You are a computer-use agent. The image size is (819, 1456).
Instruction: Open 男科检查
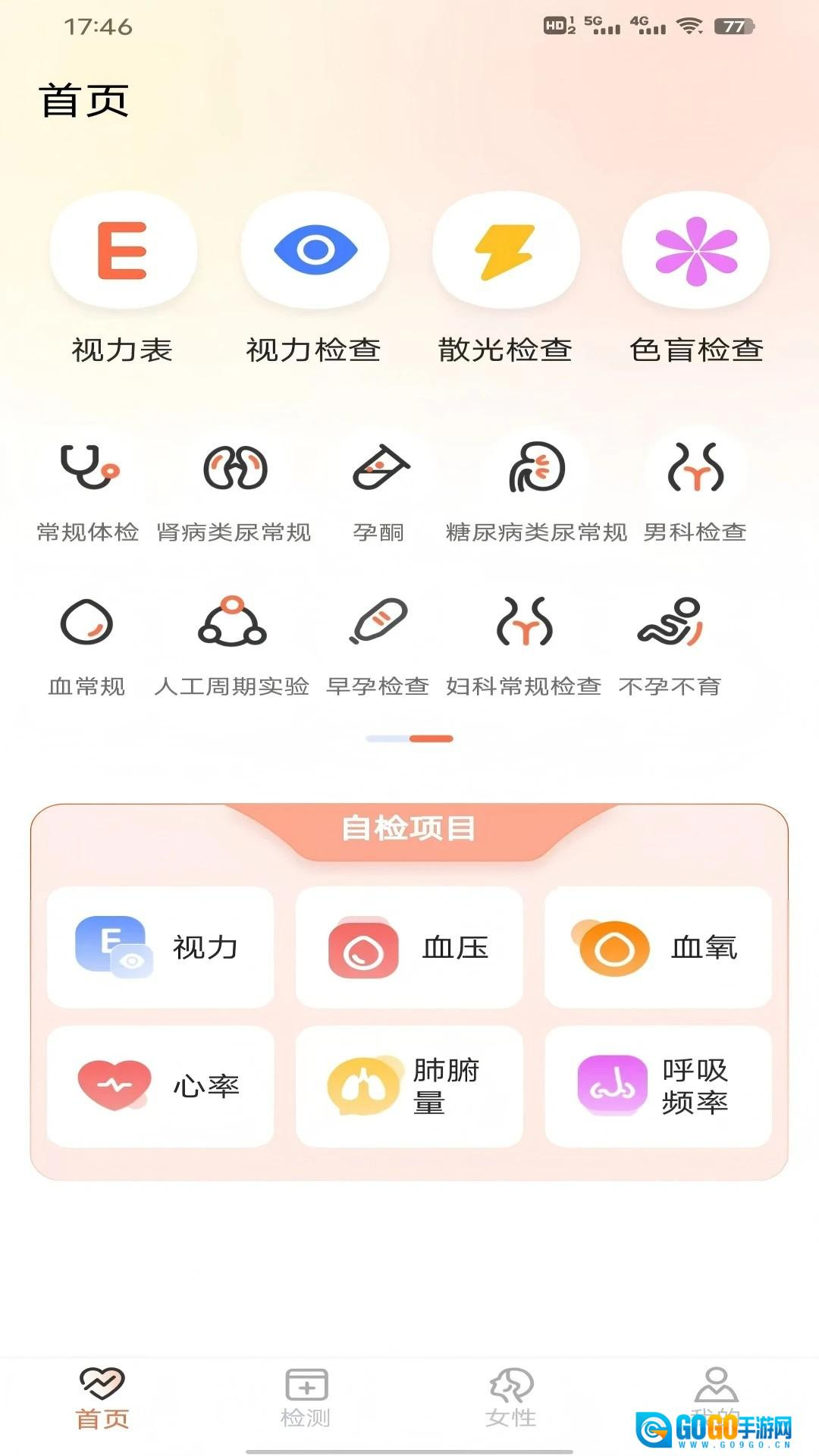point(695,489)
